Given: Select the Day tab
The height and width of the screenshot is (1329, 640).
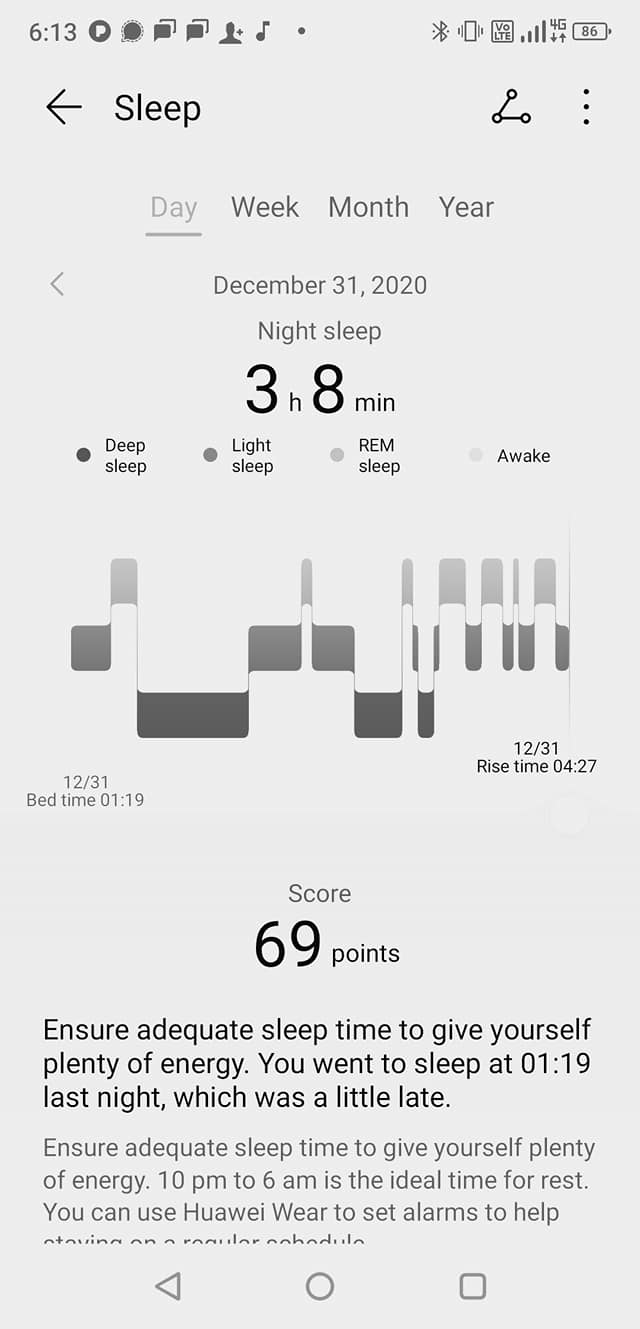Looking at the screenshot, I should point(173,208).
